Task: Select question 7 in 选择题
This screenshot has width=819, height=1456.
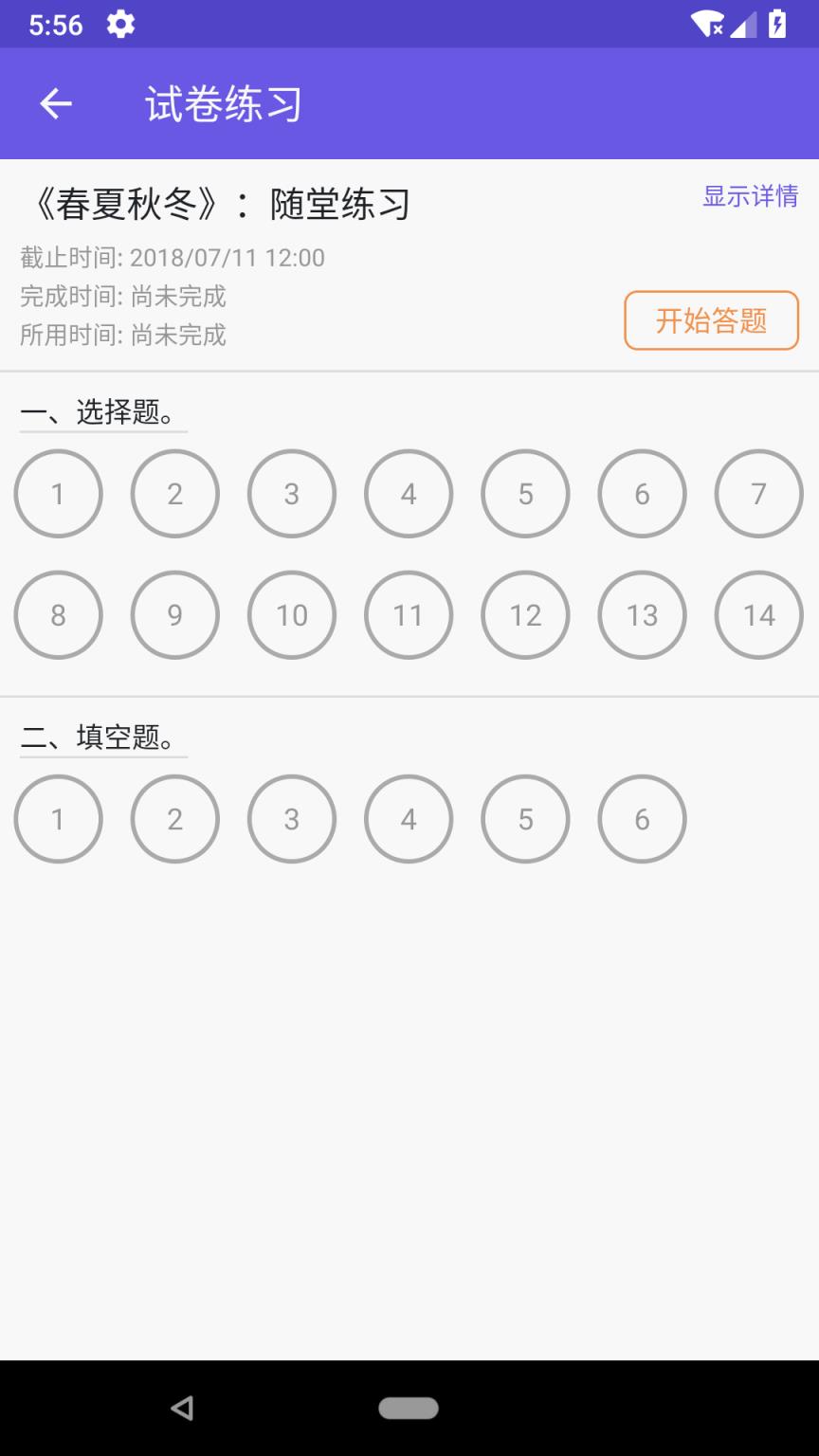Action: (x=758, y=493)
